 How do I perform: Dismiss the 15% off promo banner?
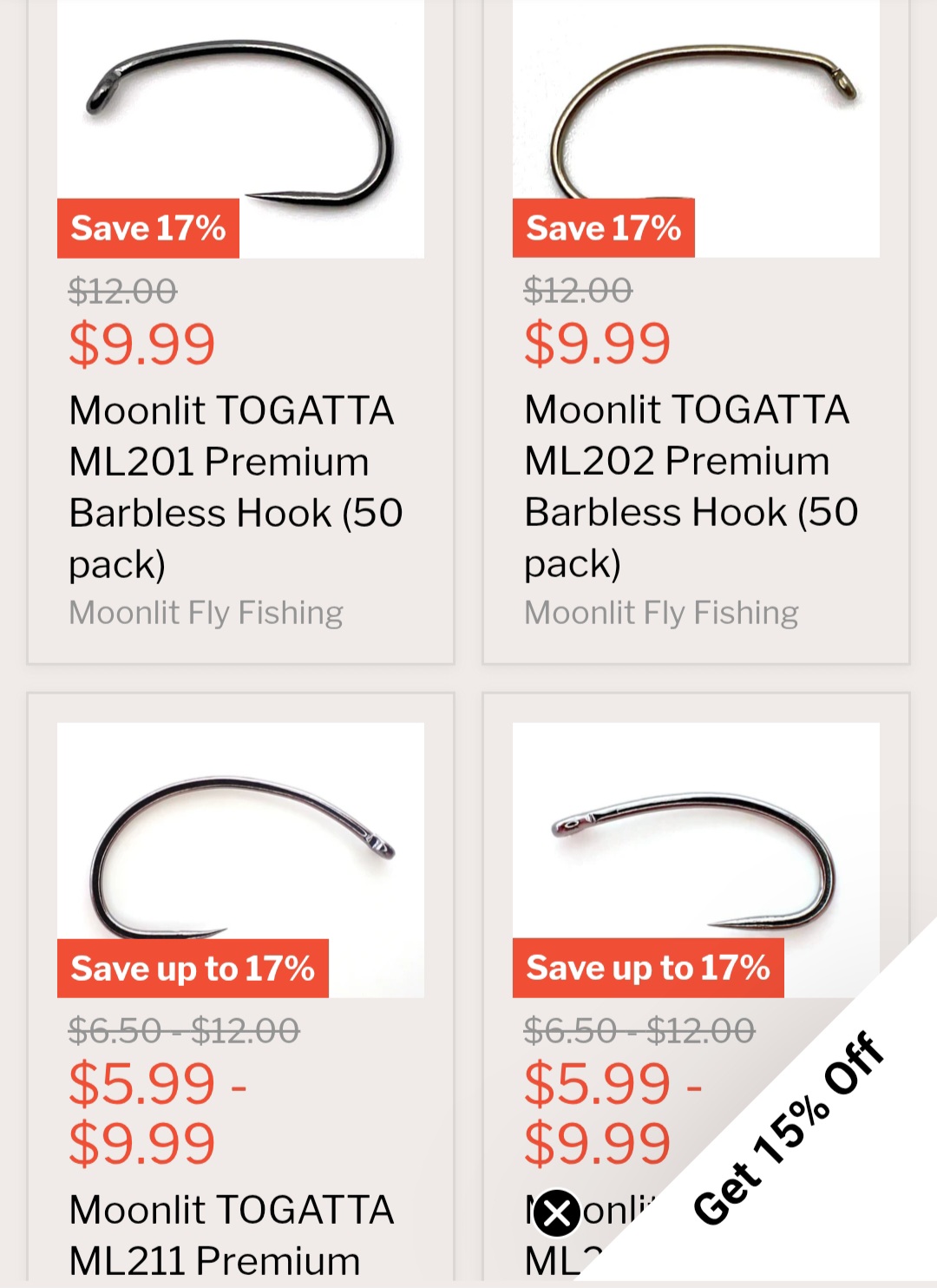(556, 1212)
